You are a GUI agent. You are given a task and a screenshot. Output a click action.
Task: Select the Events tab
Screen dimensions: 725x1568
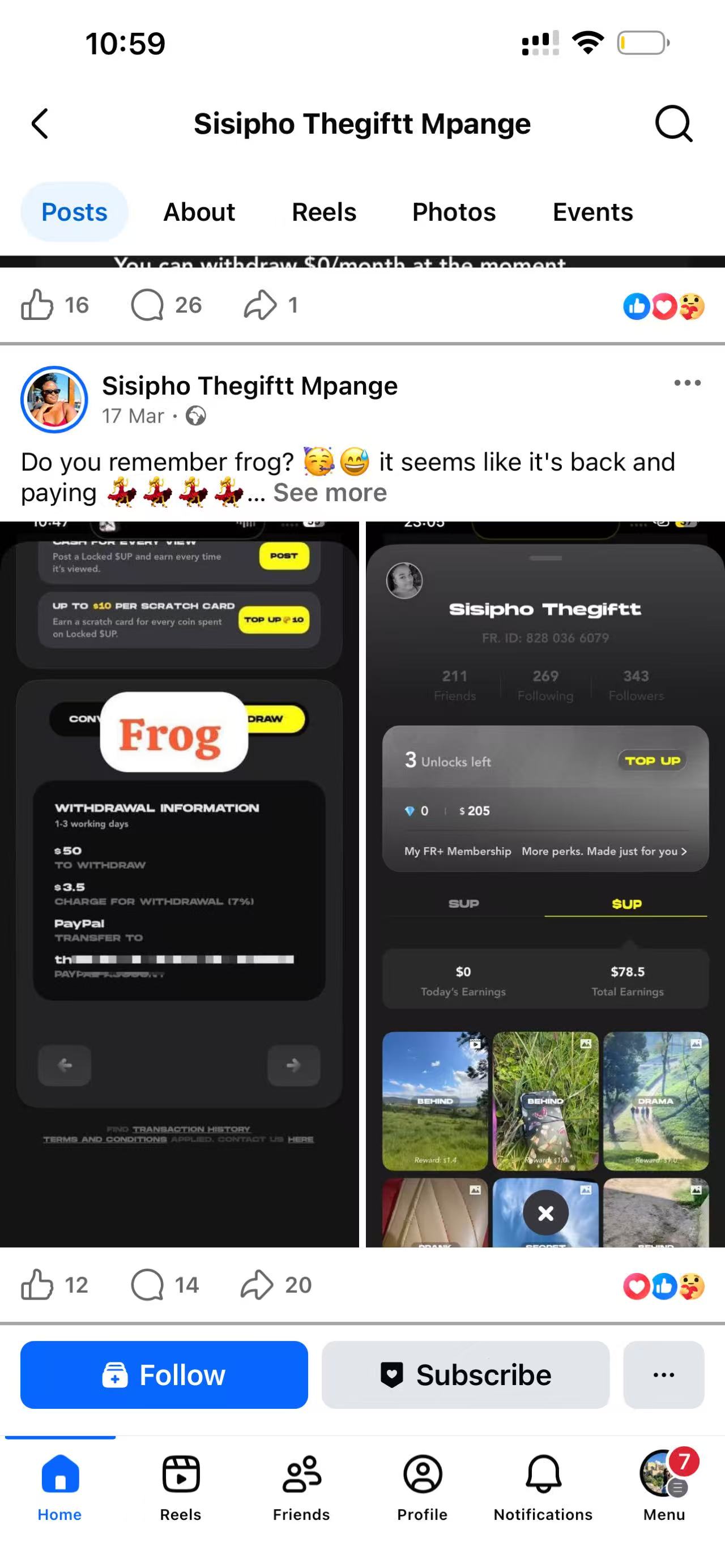point(592,212)
